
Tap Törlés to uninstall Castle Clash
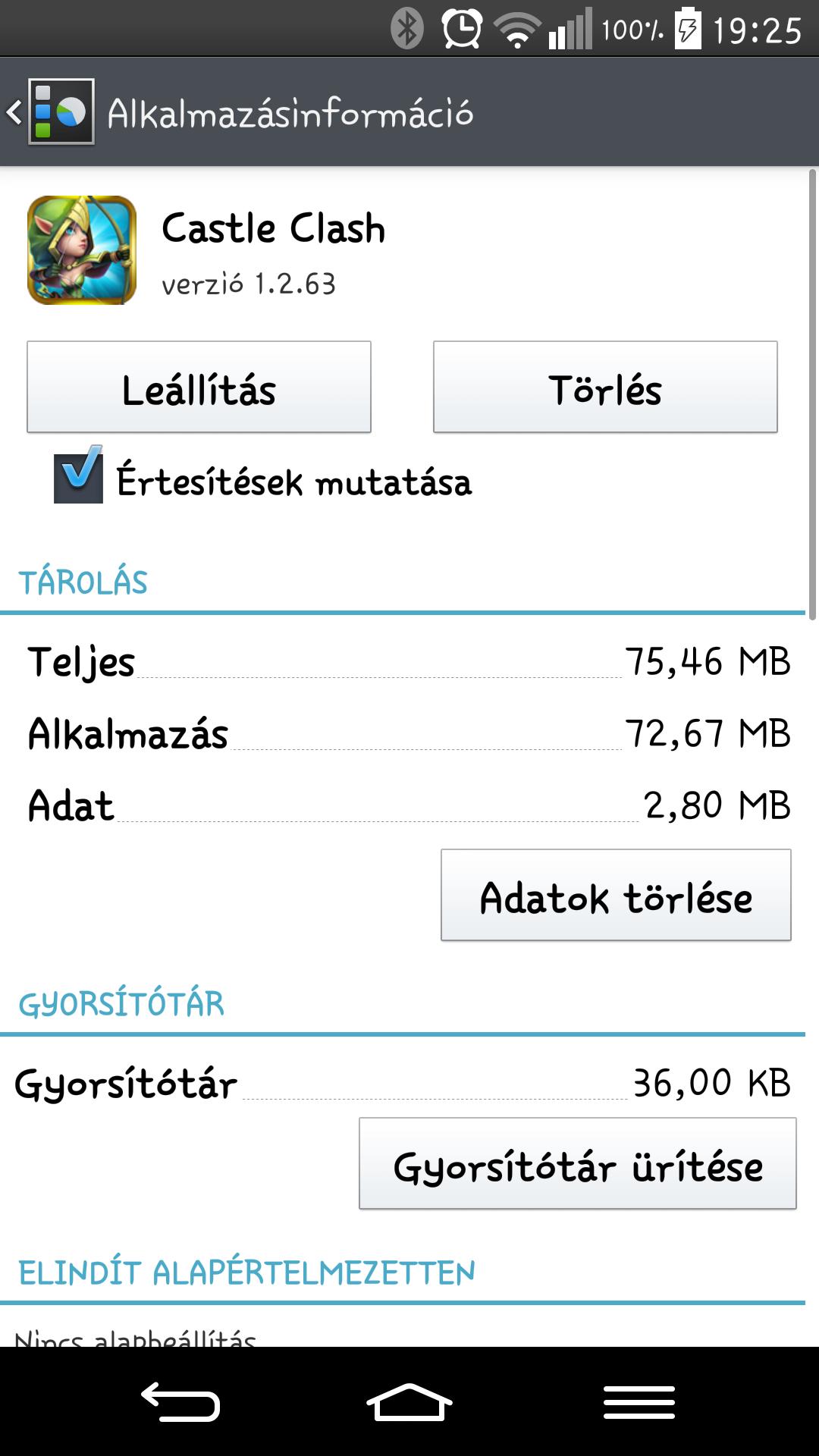(605, 387)
